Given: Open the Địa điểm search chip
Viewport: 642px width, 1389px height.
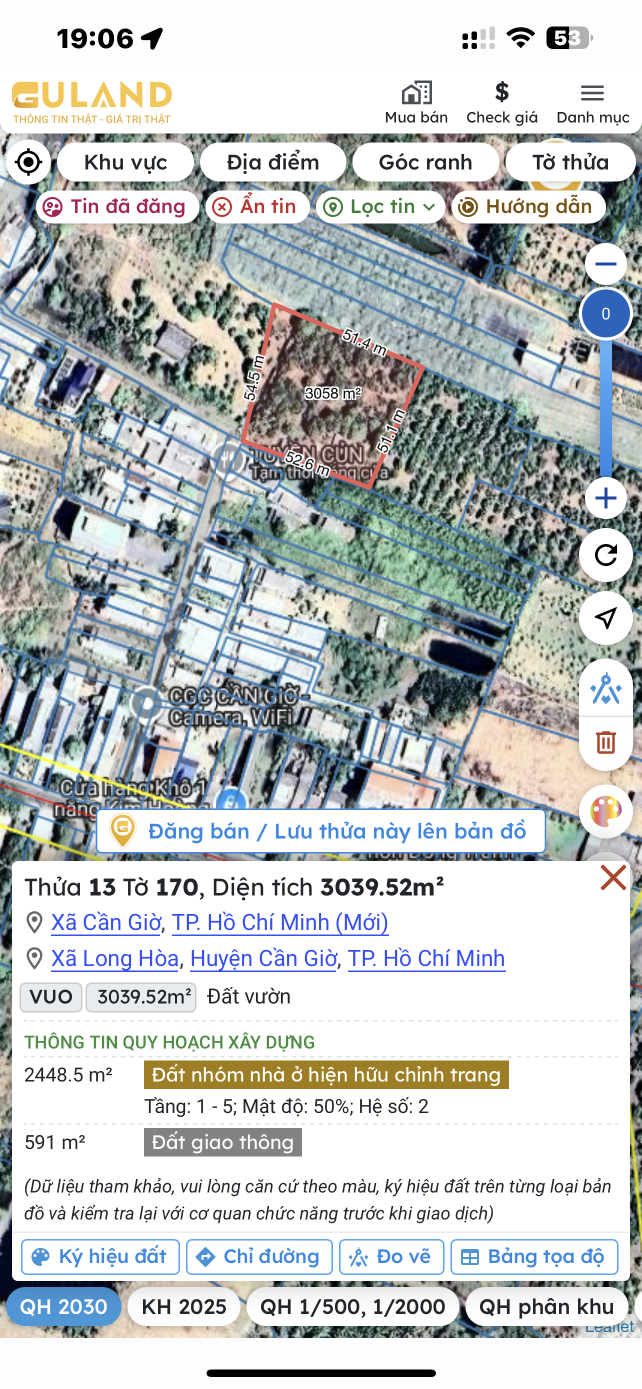Looking at the screenshot, I should [x=273, y=162].
